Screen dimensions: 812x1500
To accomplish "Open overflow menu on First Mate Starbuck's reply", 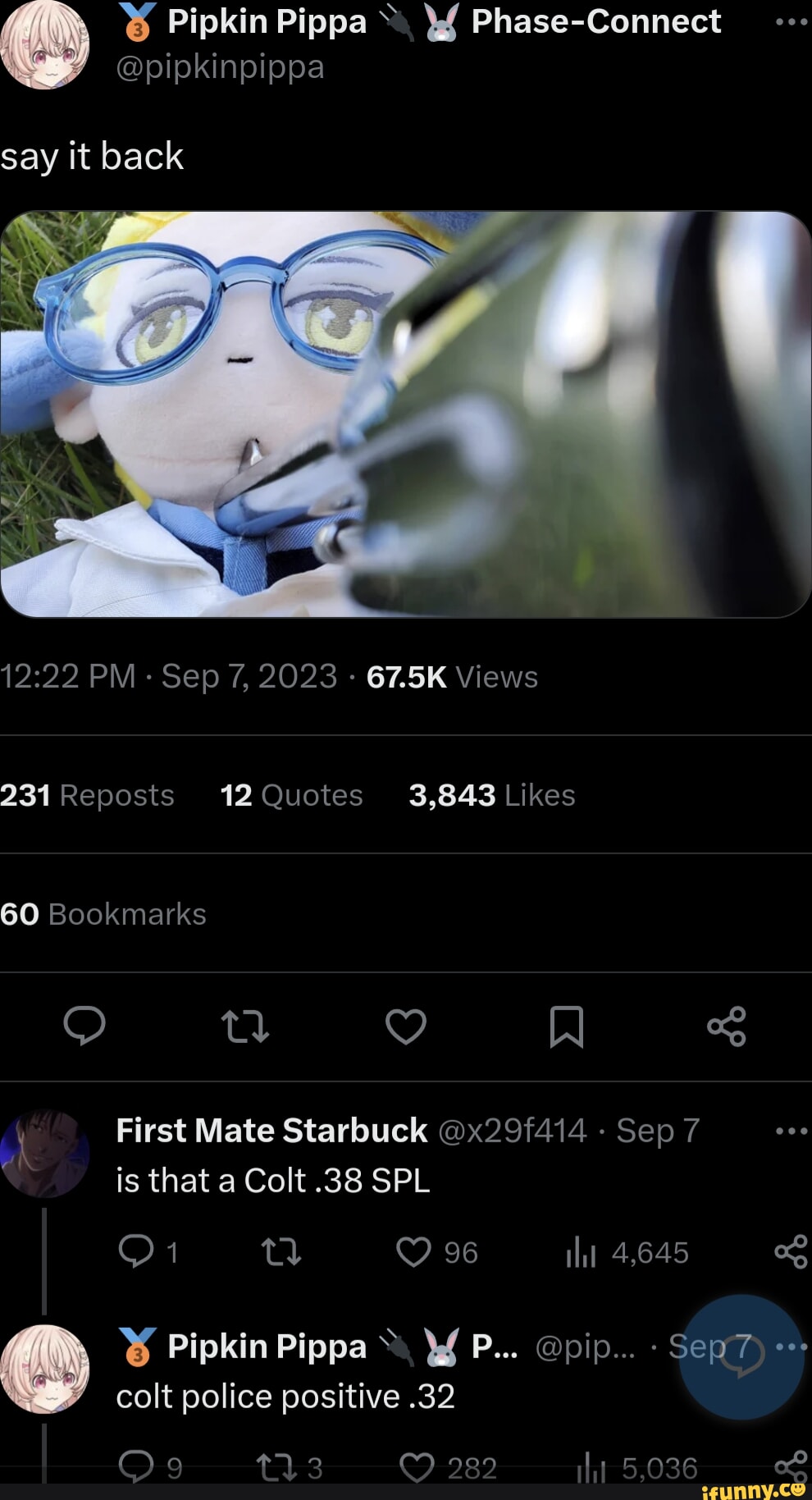I will click(x=791, y=1131).
